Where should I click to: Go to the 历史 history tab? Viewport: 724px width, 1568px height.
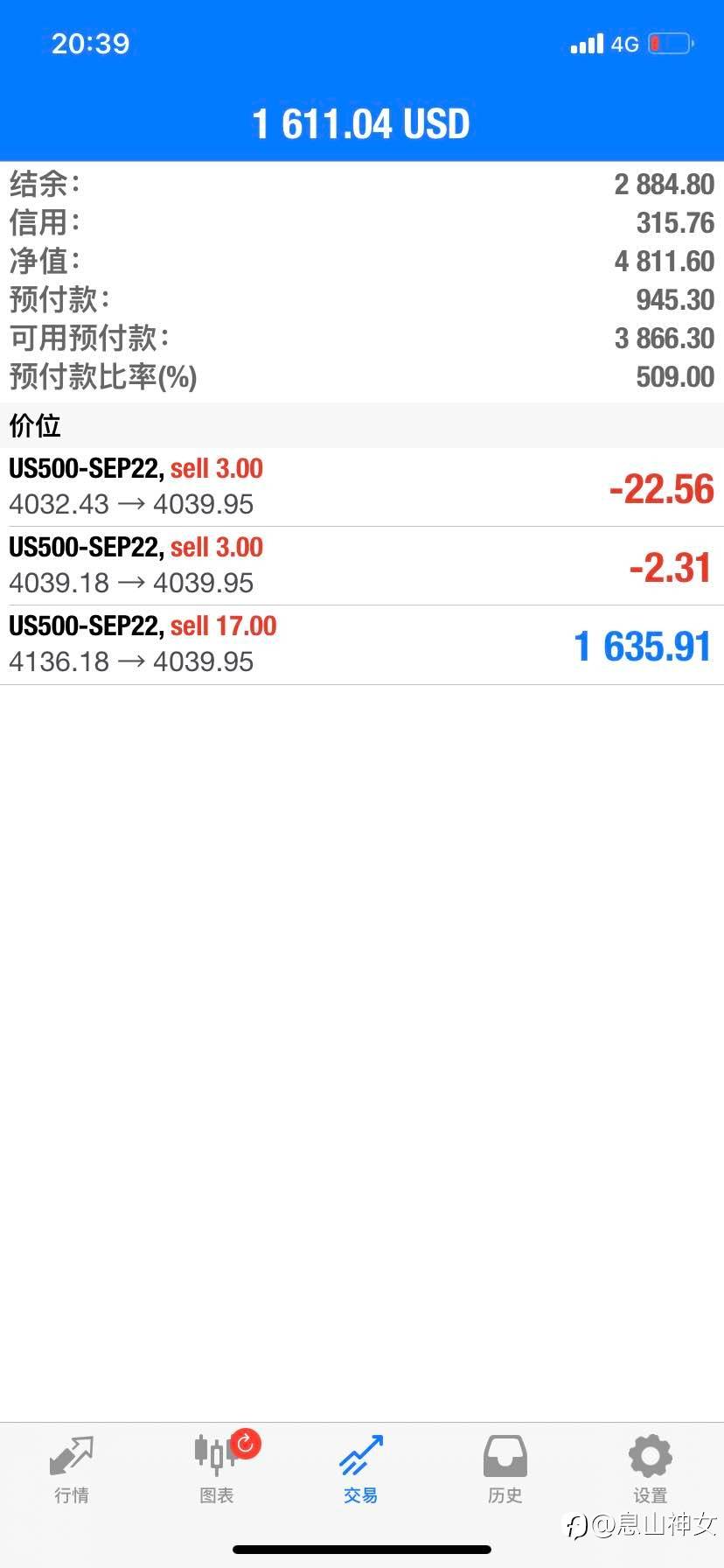point(505,1471)
